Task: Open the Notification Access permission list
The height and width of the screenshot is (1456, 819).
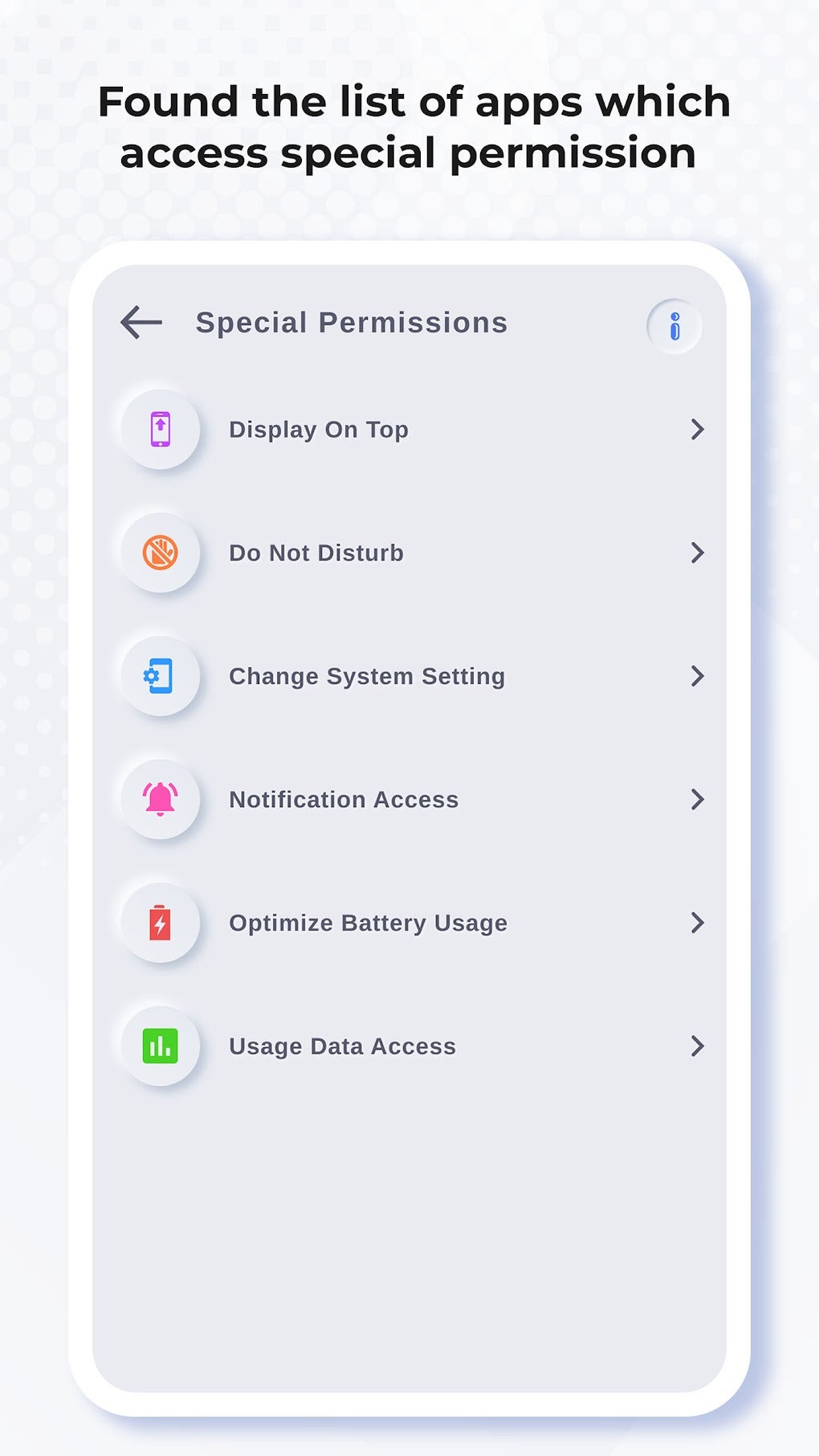Action: (x=418, y=800)
